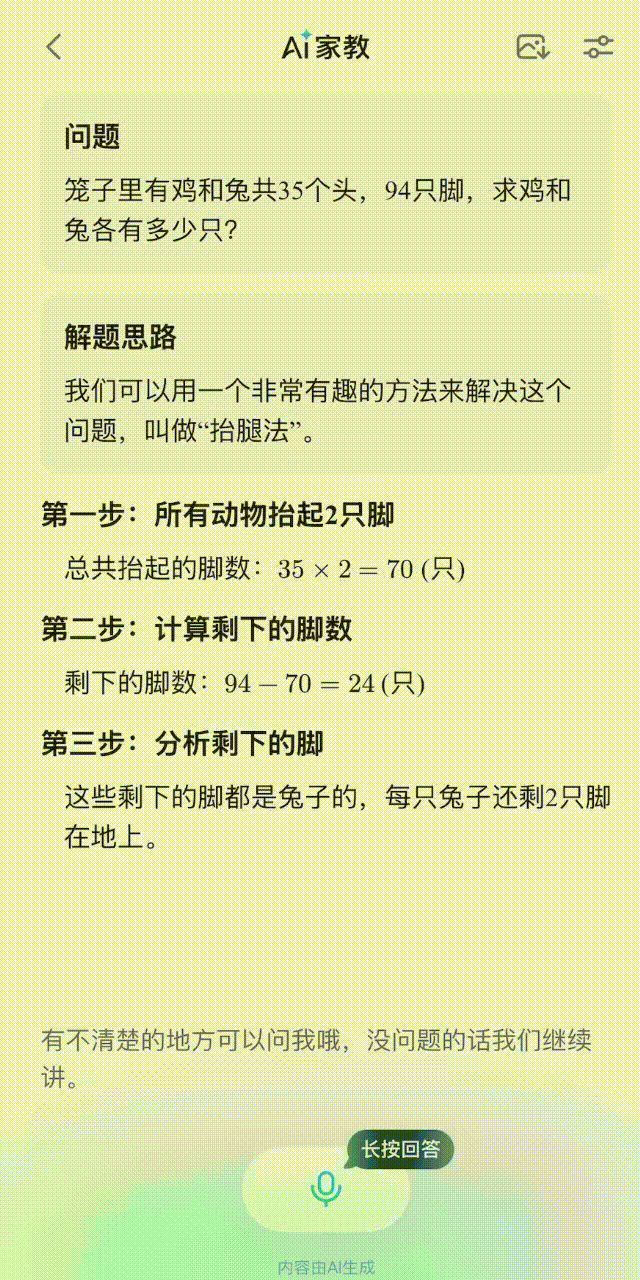Viewport: 640px width, 1280px height.
Task: Tap the save image icon
Action: pos(532,47)
